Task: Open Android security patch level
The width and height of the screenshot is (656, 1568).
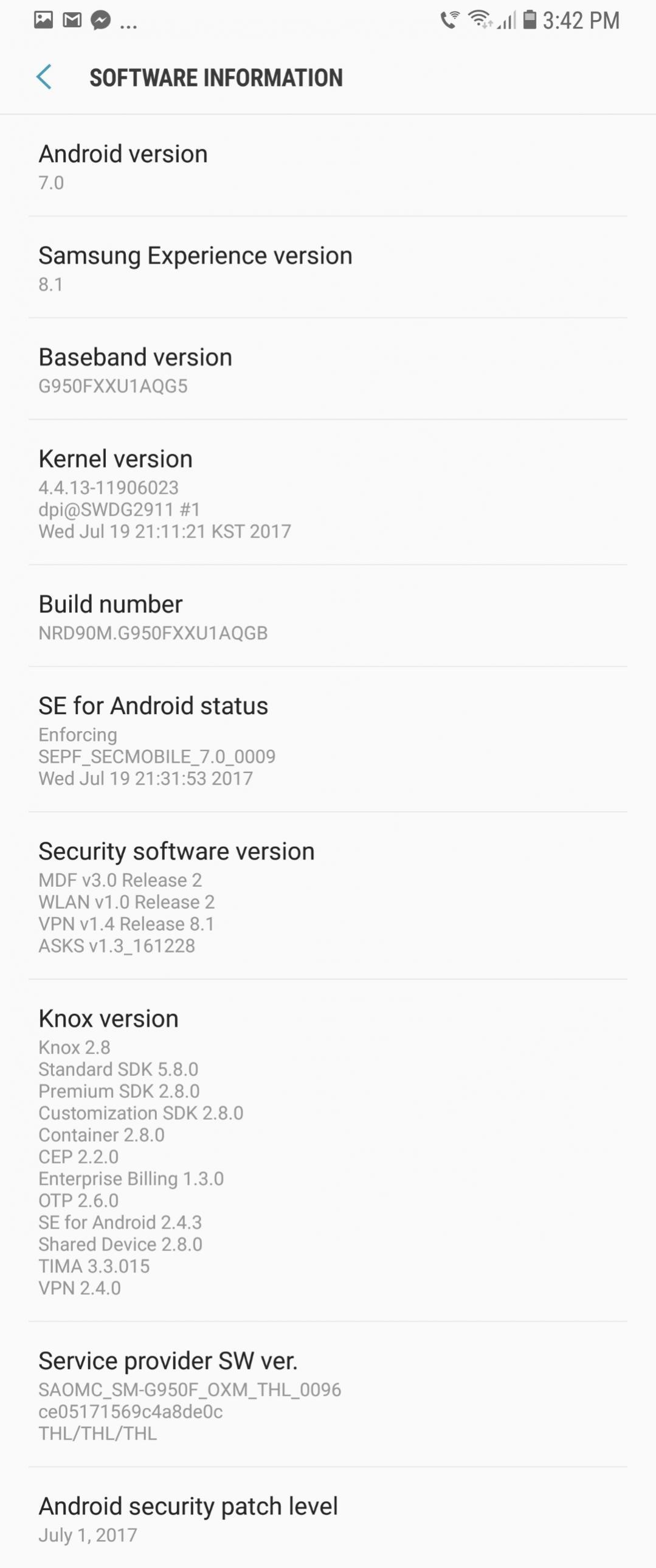Action: click(x=327, y=1518)
